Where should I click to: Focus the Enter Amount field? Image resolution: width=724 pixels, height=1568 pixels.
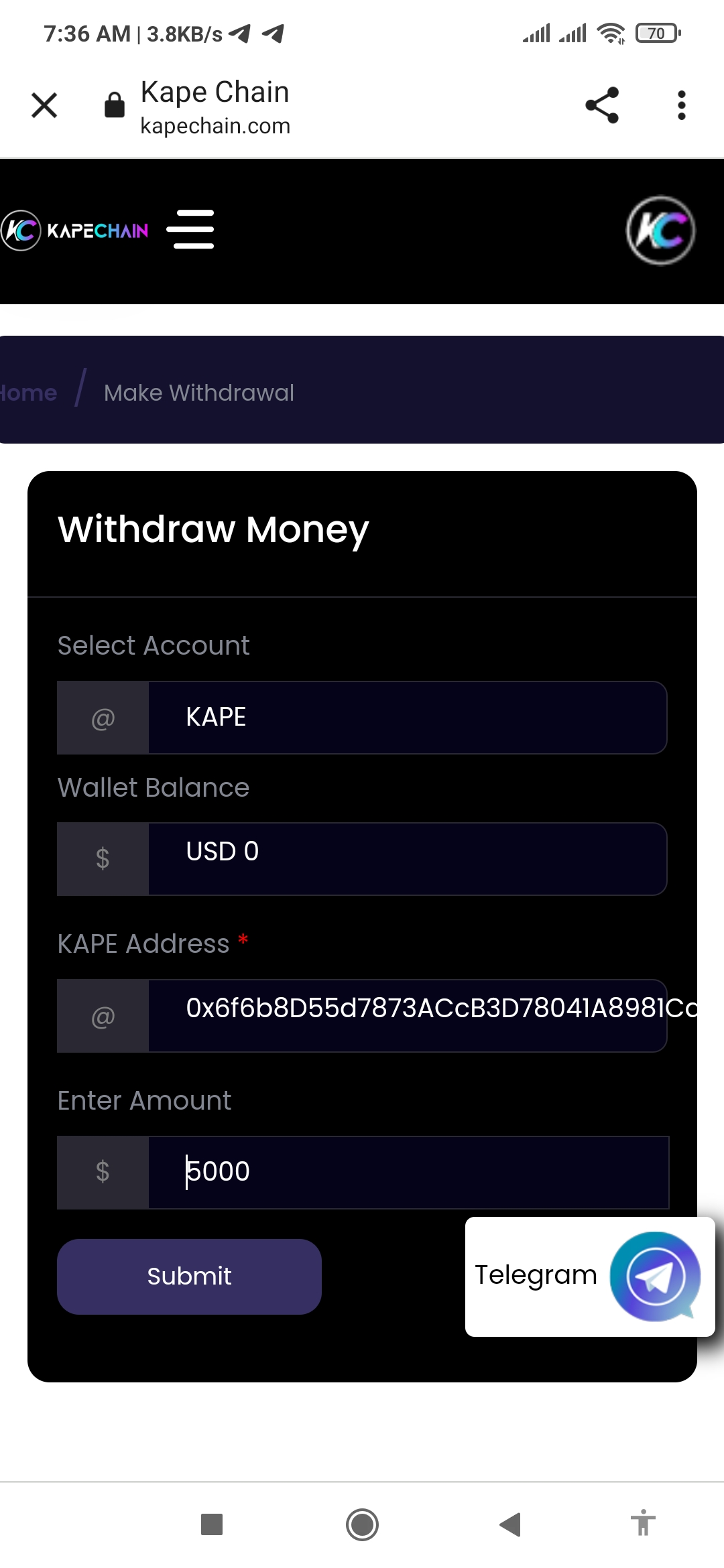click(x=406, y=1172)
